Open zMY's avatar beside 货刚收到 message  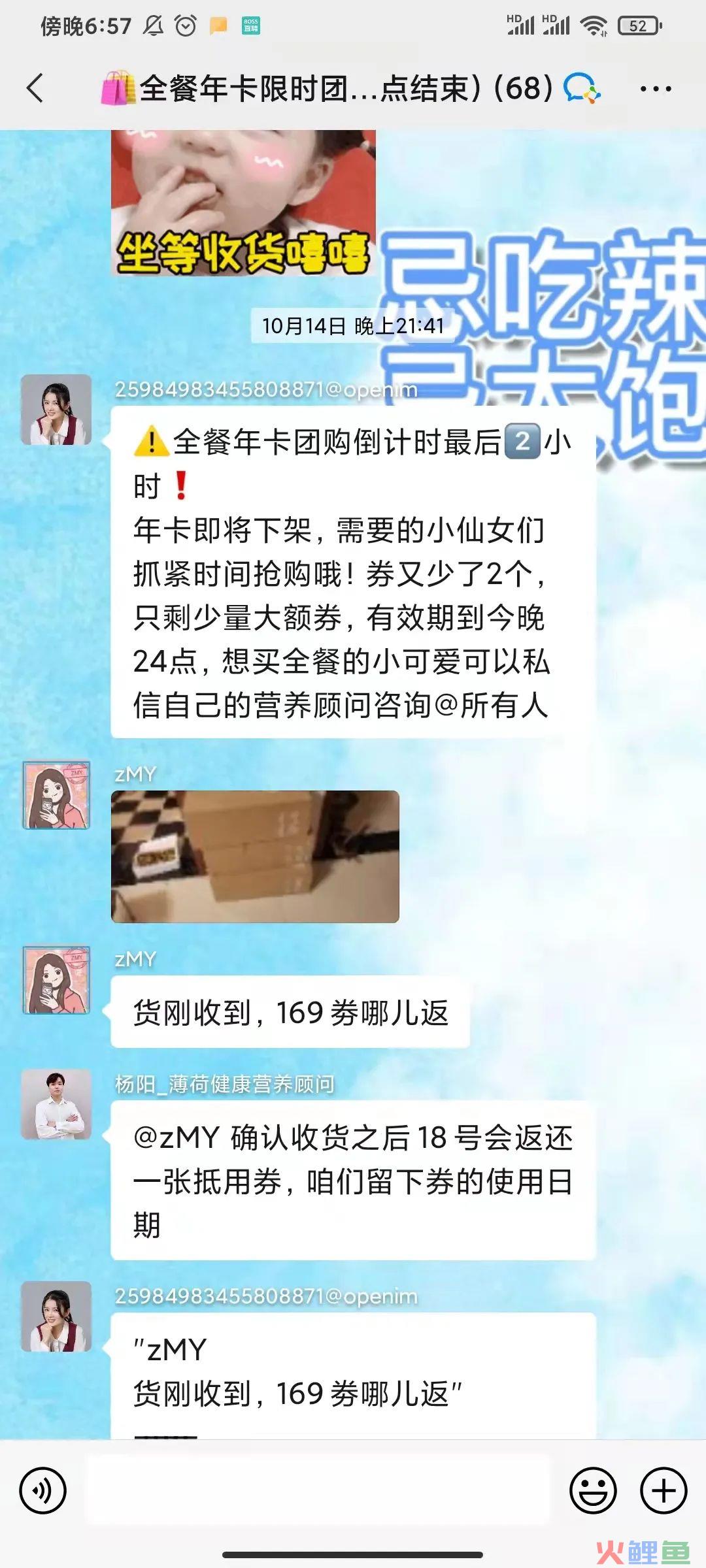pos(56,980)
